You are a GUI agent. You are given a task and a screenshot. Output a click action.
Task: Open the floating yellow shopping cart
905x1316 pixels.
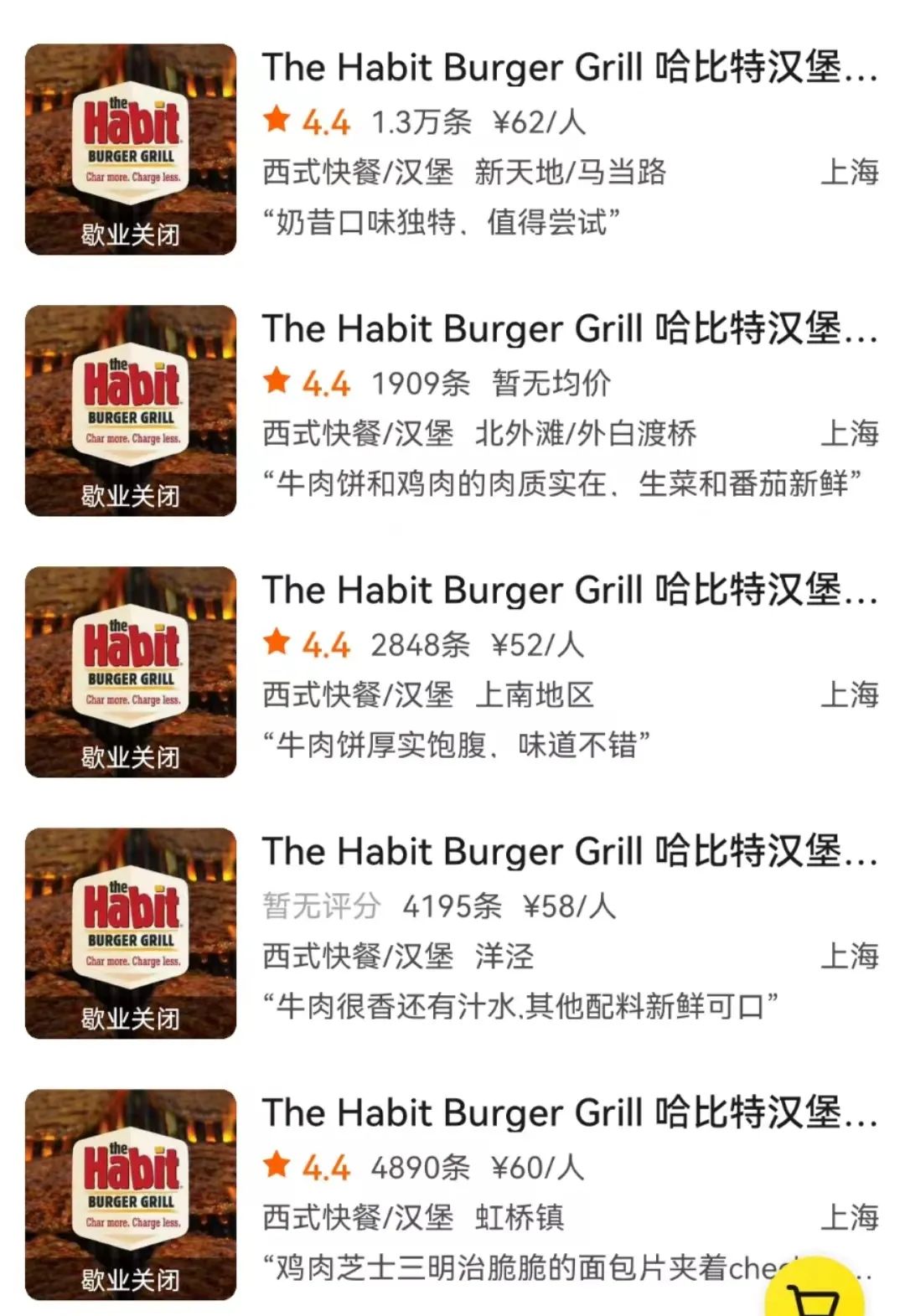814,1294
